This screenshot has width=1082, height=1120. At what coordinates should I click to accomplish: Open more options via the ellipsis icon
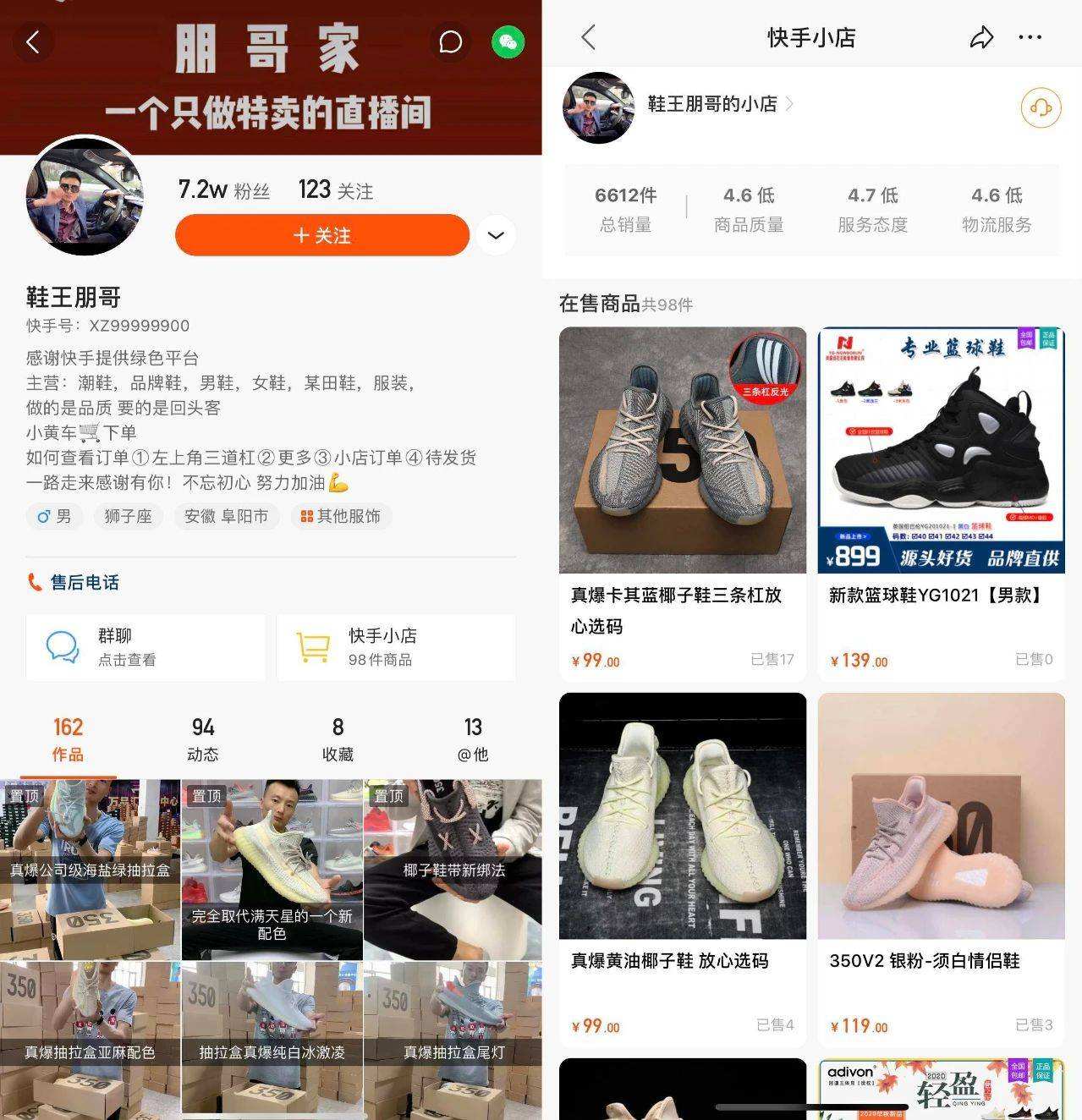click(1030, 37)
